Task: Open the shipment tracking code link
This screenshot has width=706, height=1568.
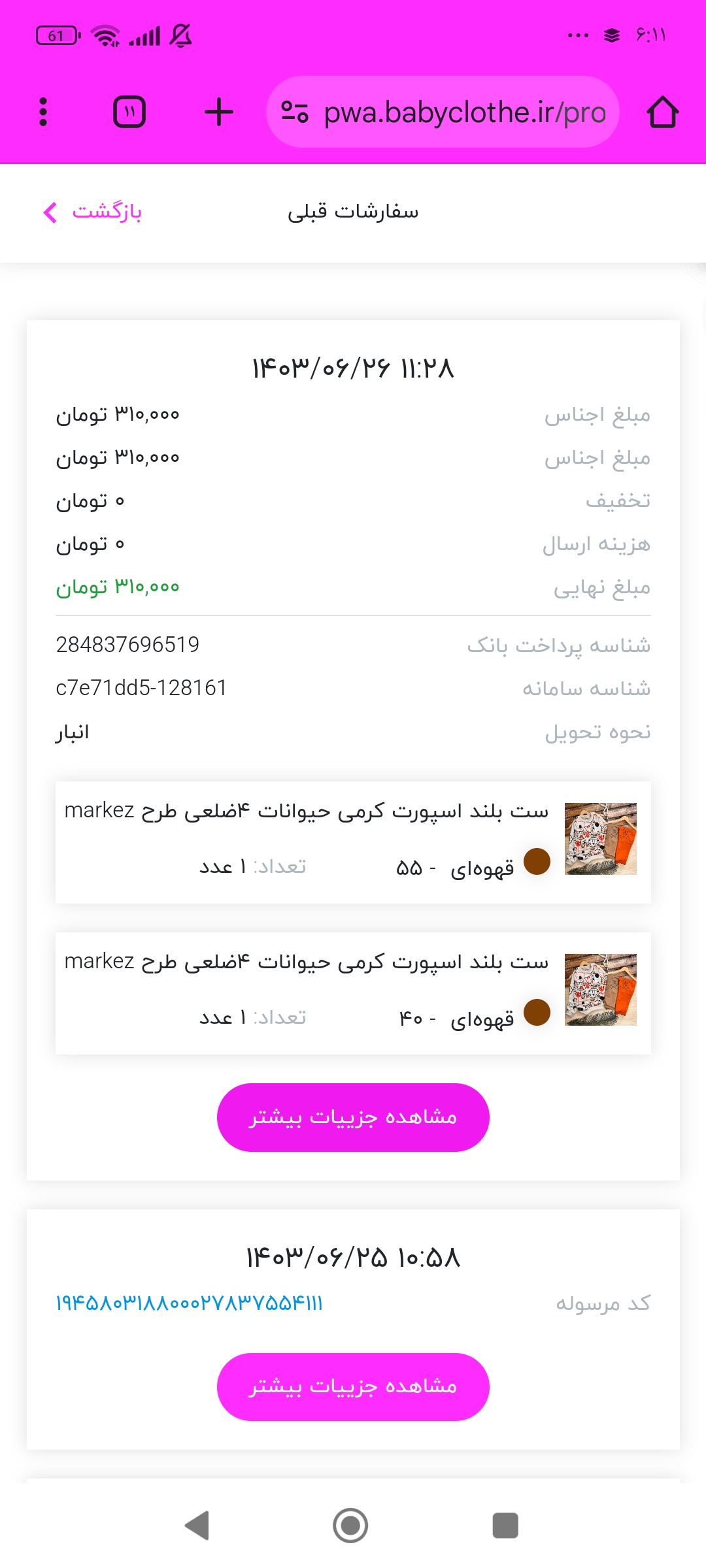Action: [x=190, y=1303]
